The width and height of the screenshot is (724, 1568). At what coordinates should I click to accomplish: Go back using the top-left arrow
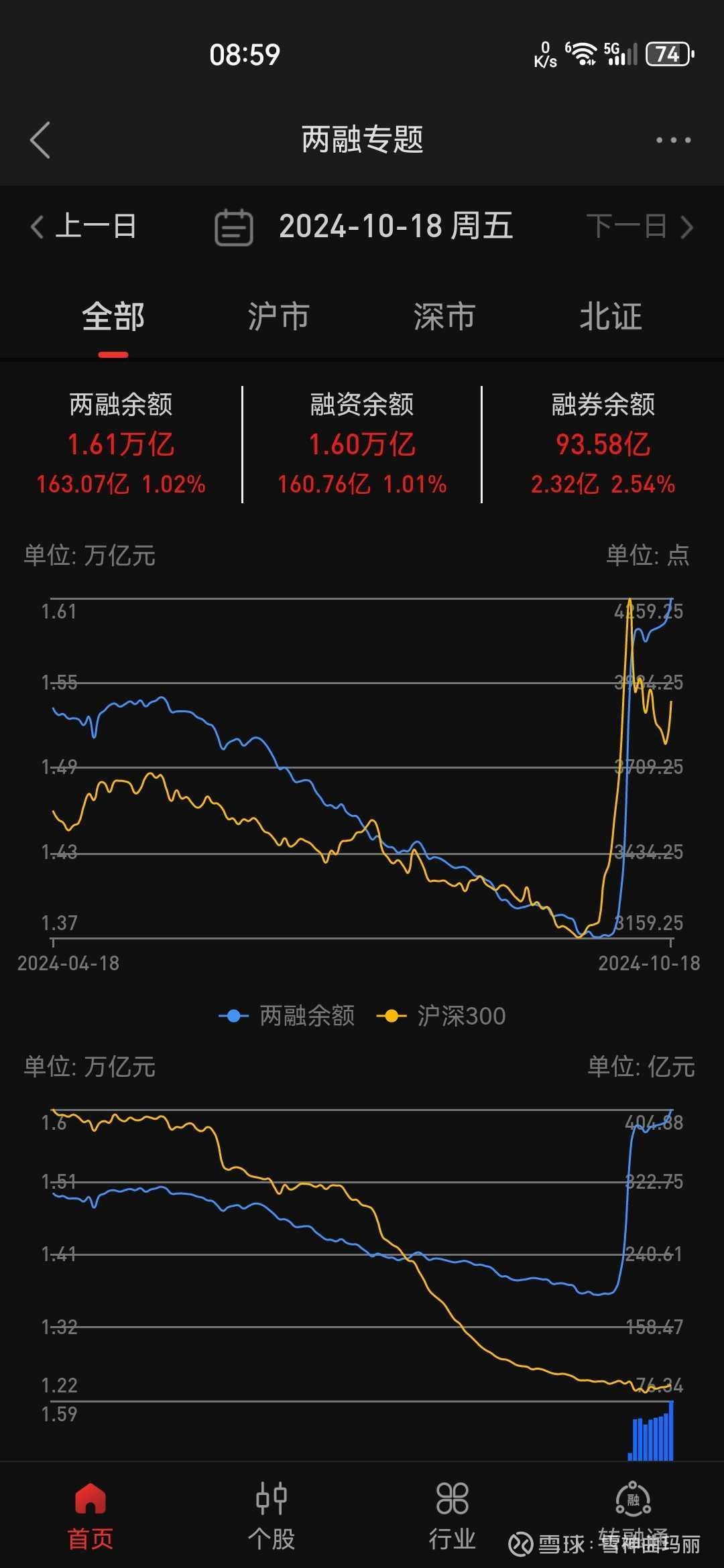tap(40, 140)
